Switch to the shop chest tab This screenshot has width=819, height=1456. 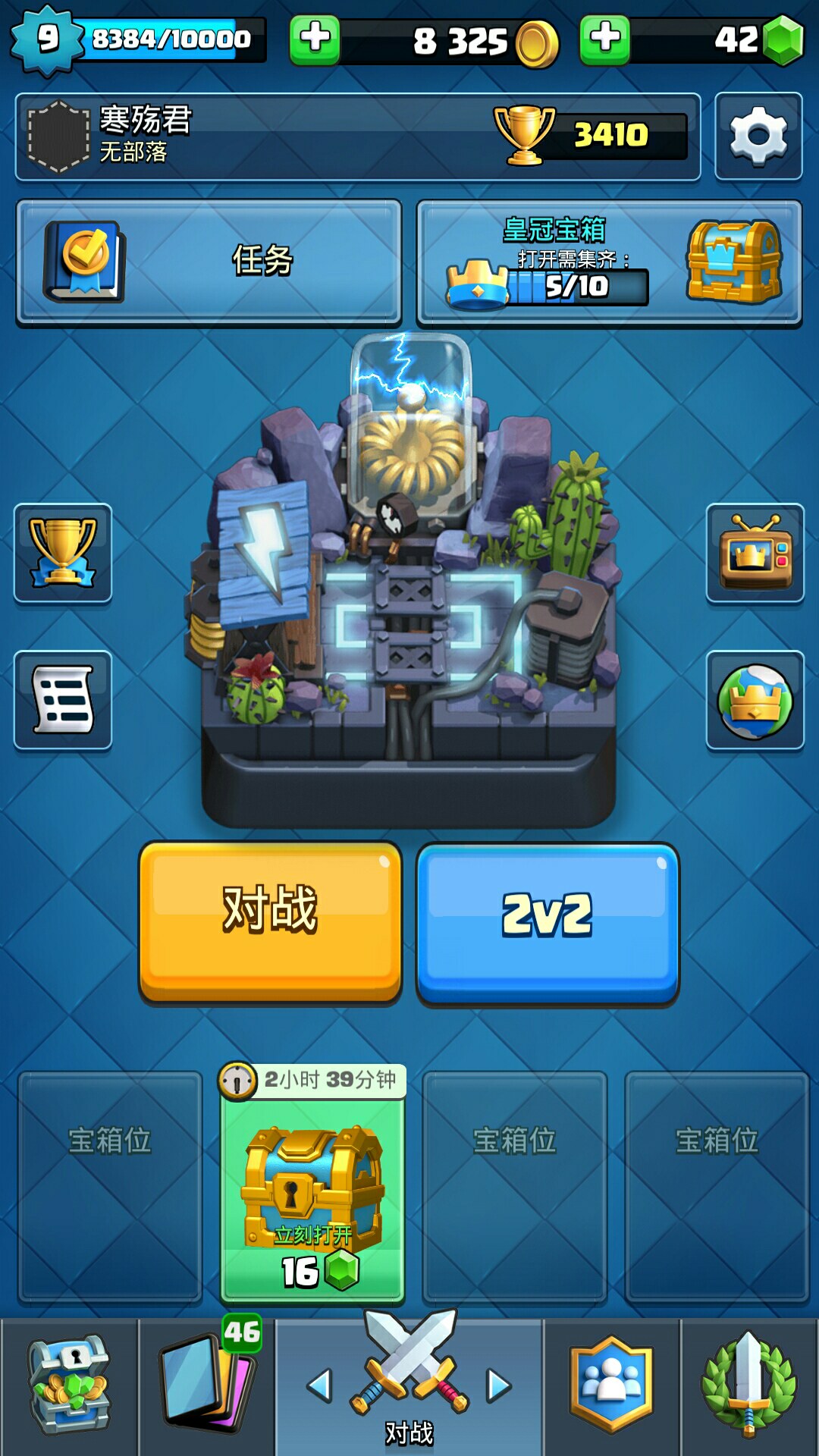click(70, 1386)
